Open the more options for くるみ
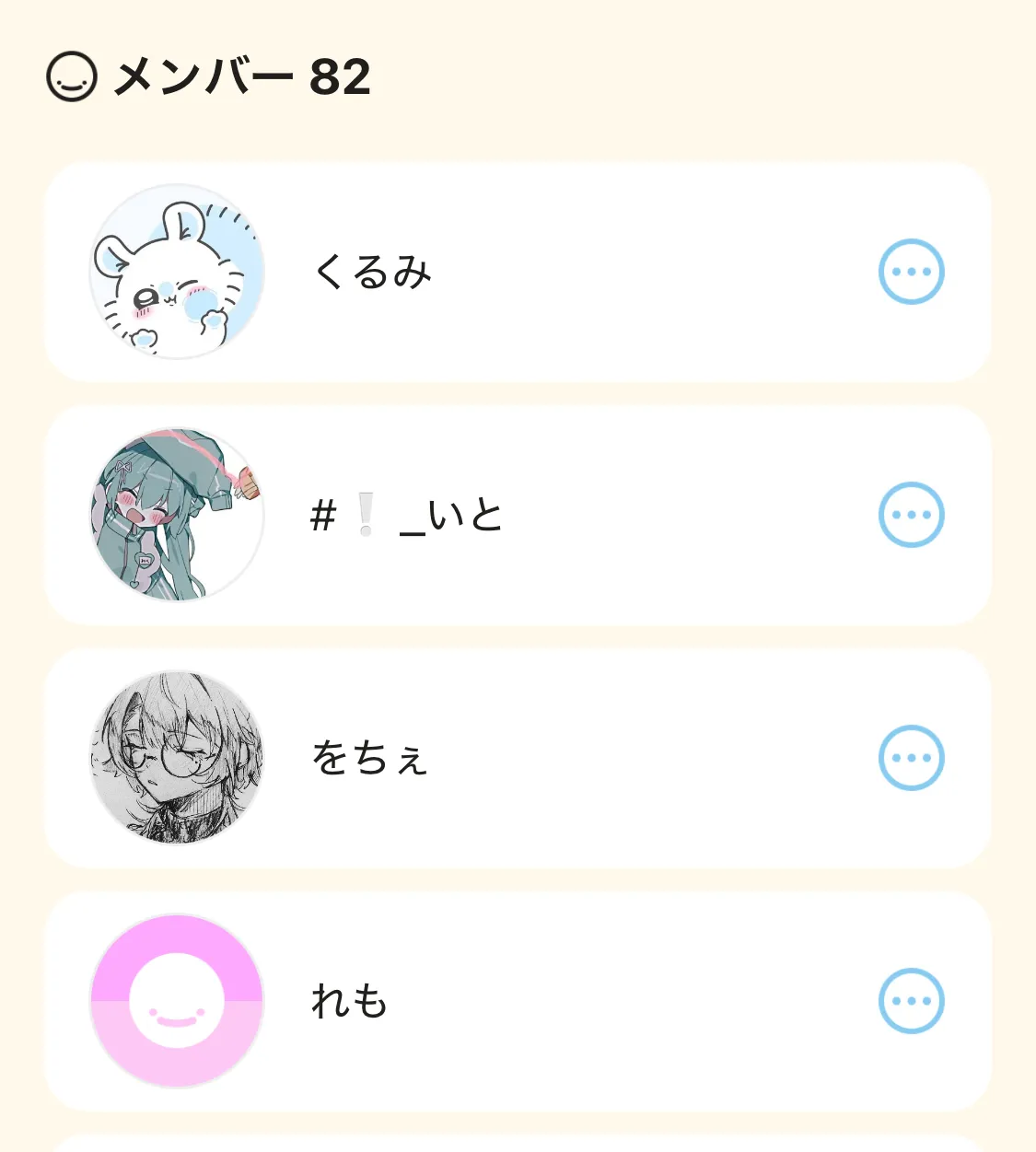1036x1152 pixels. [x=911, y=272]
